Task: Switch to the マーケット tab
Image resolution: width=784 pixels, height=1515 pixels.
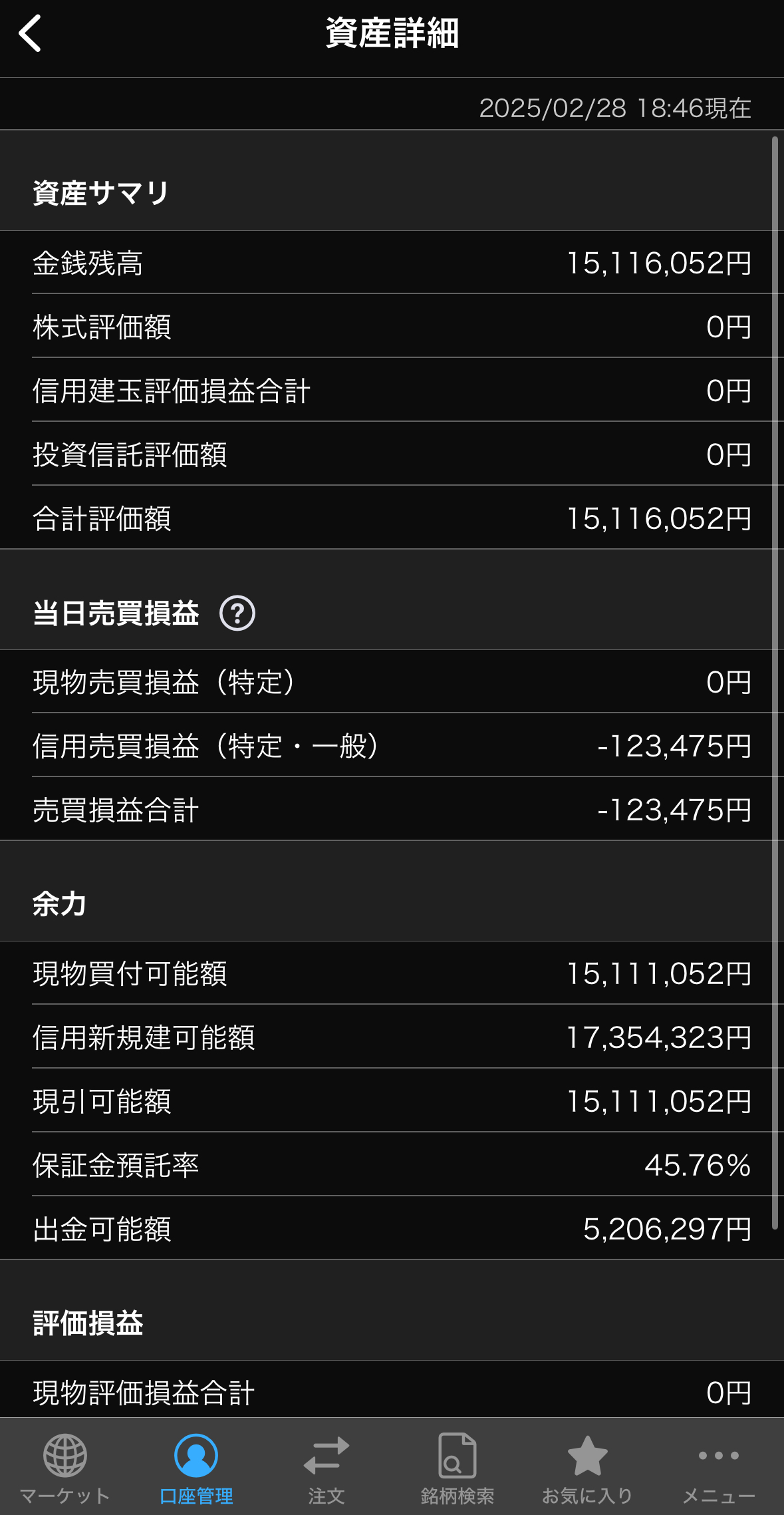Action: [65, 1467]
